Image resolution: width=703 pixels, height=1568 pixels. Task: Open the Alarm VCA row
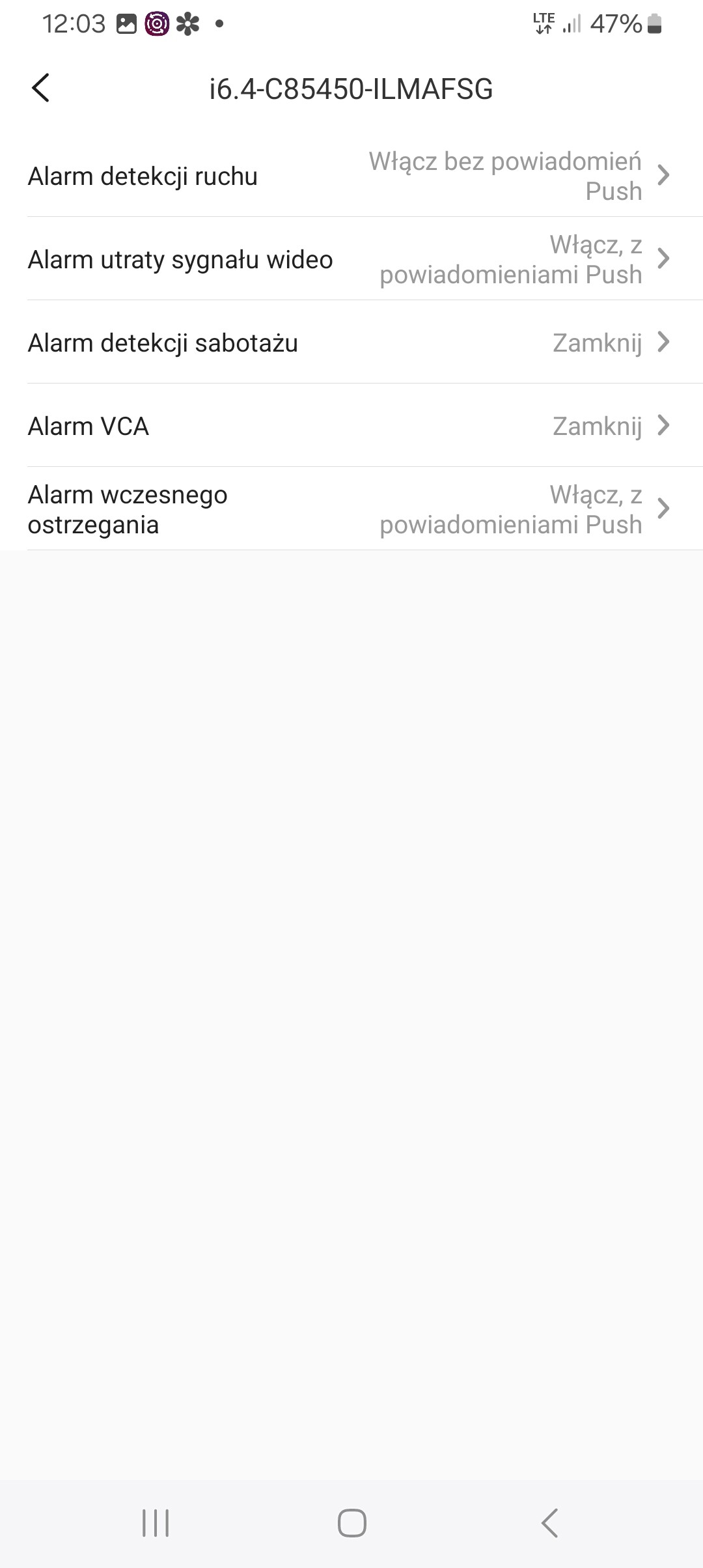351,426
